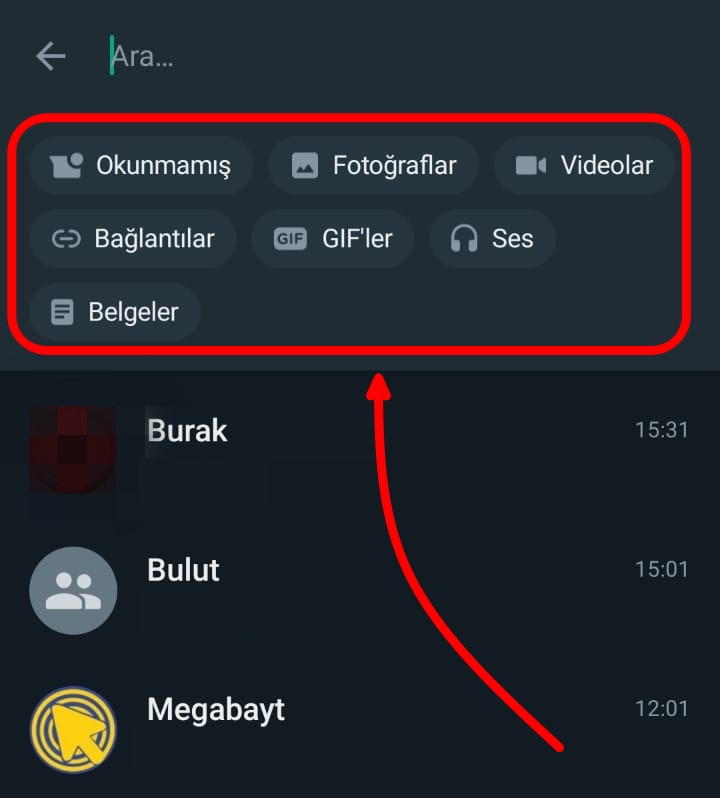Filter by Belgeler documents
The image size is (720, 798).
click(x=115, y=312)
